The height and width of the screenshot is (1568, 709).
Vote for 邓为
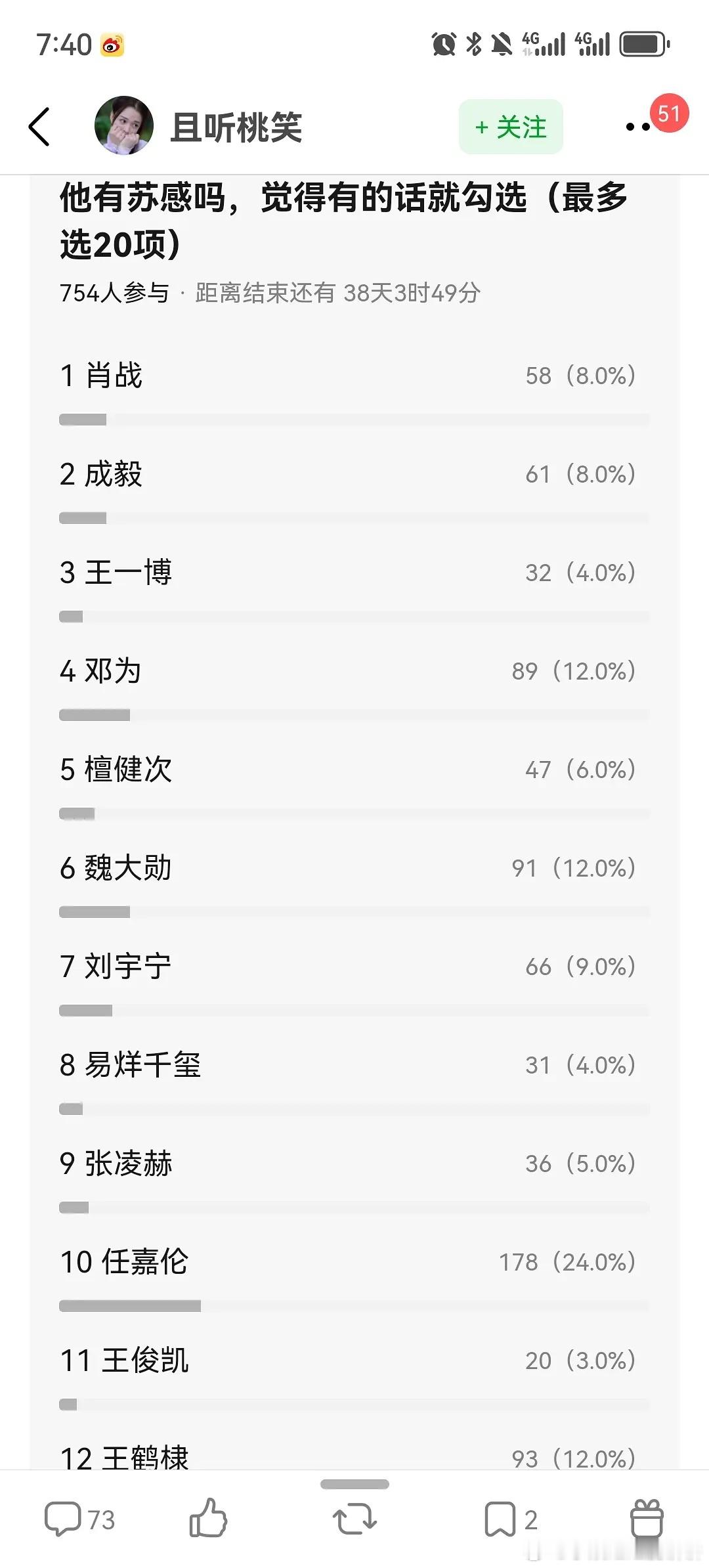point(112,671)
